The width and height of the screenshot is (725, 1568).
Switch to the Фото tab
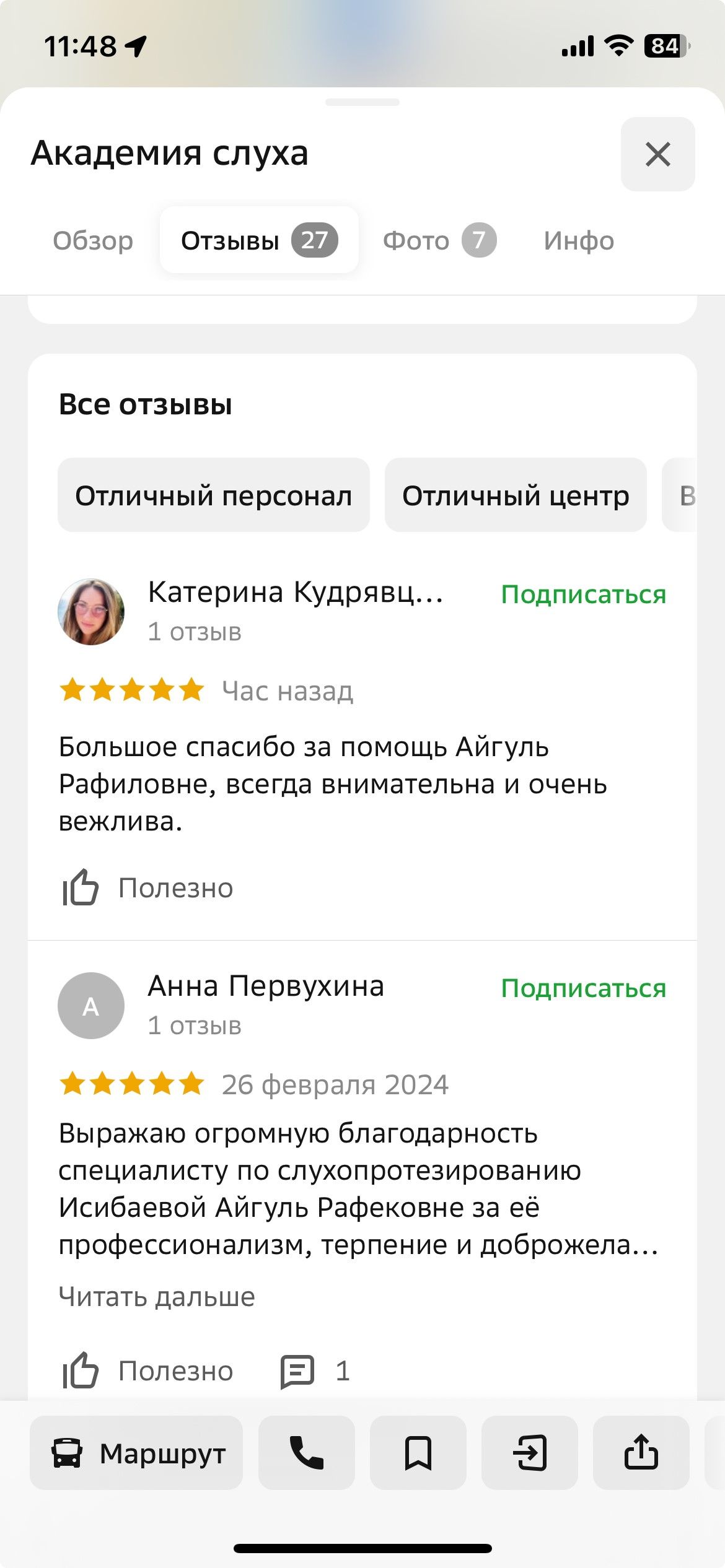click(439, 240)
